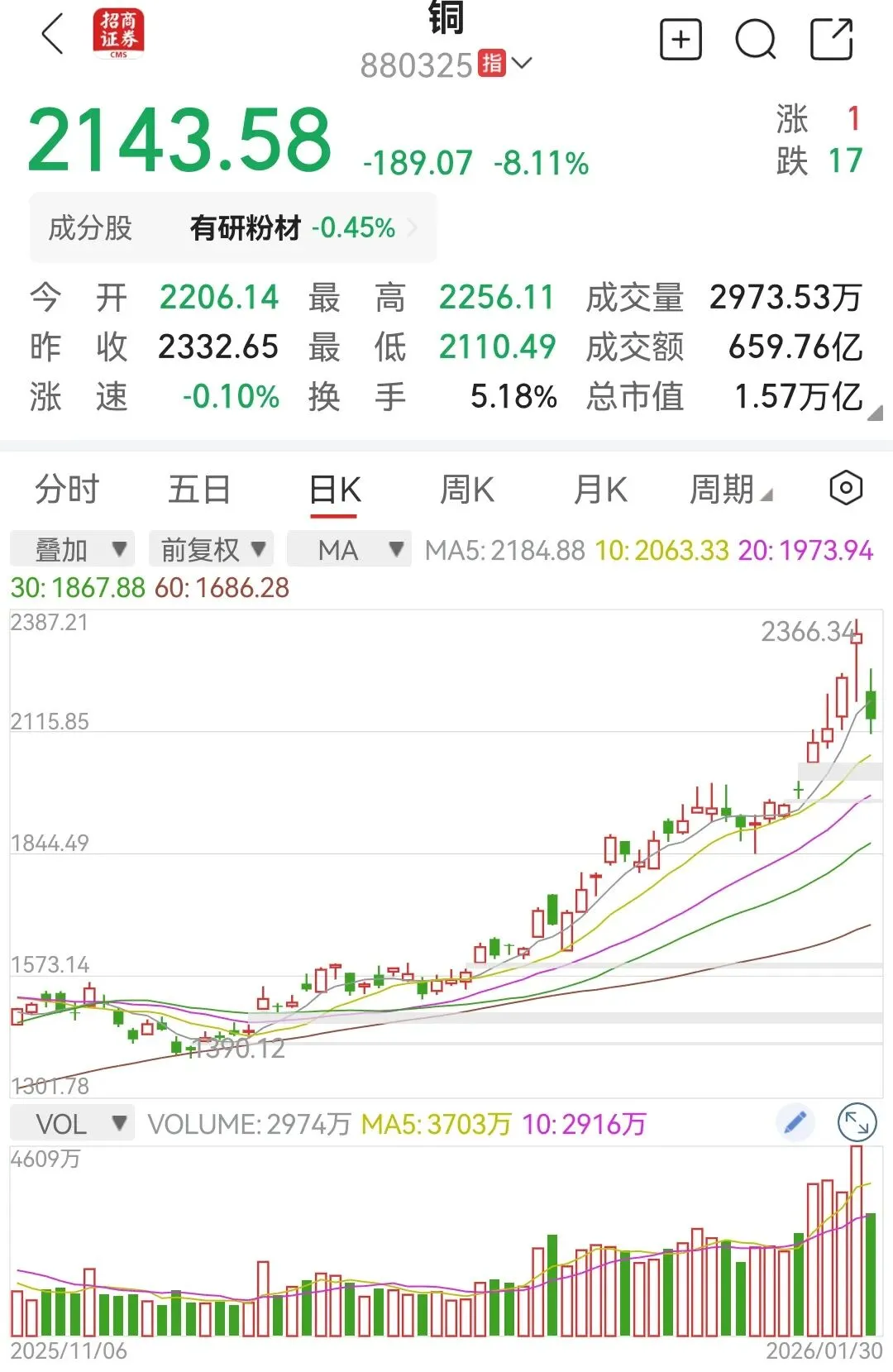Tap the pencil edit icon
Viewport: 893px width, 1372px height.
(x=795, y=1123)
